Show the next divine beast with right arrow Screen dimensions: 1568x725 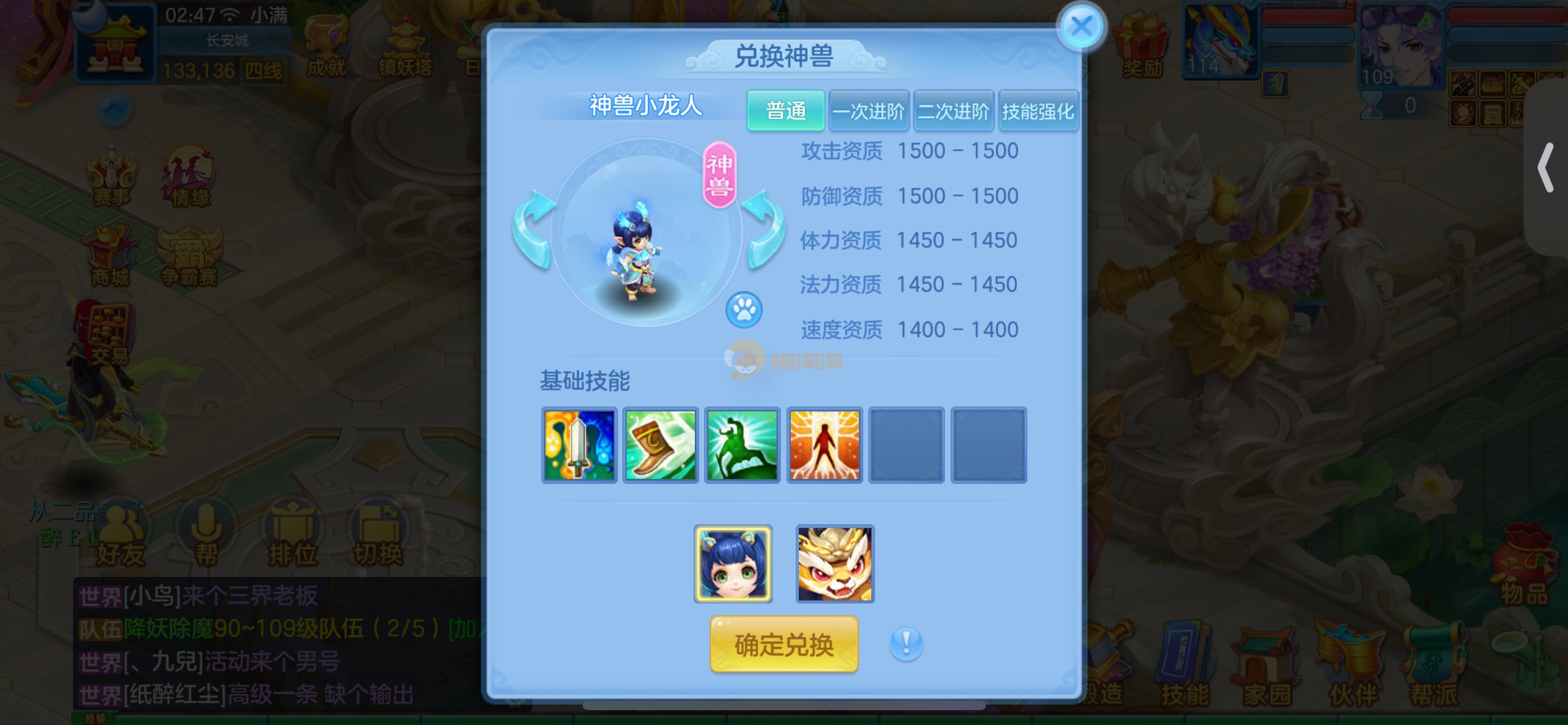pyautogui.click(x=764, y=229)
